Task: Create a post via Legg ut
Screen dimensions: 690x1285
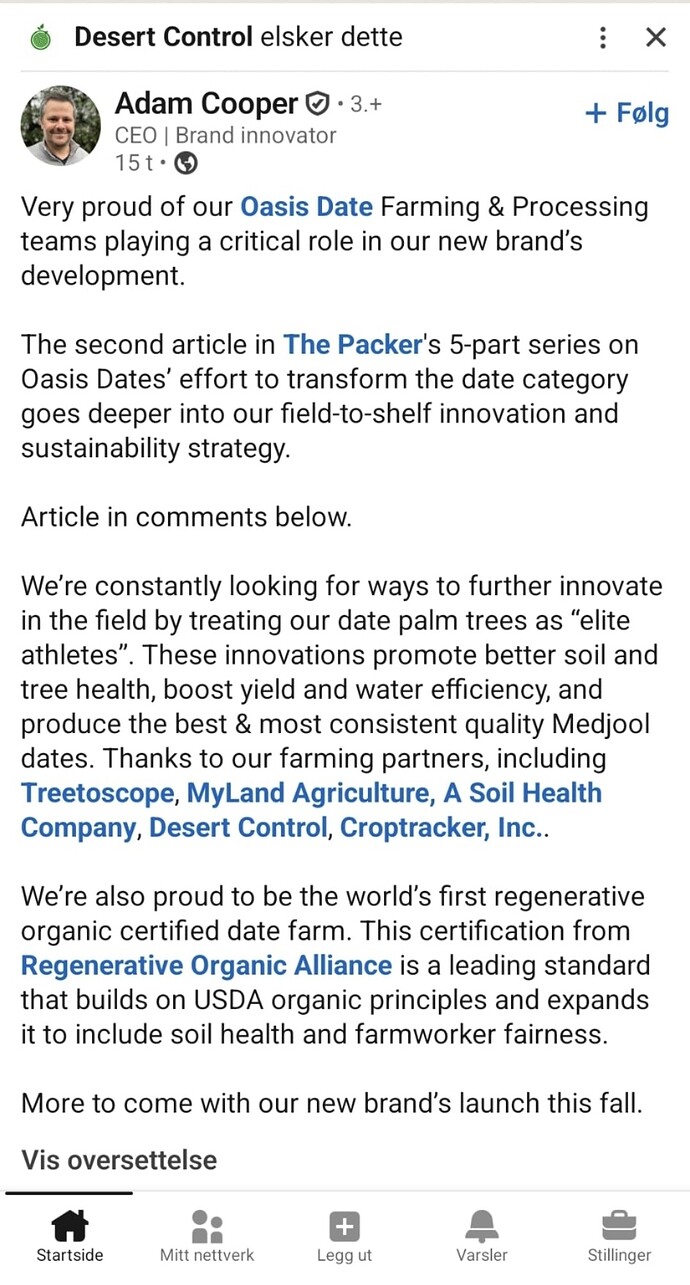Action: point(344,1236)
